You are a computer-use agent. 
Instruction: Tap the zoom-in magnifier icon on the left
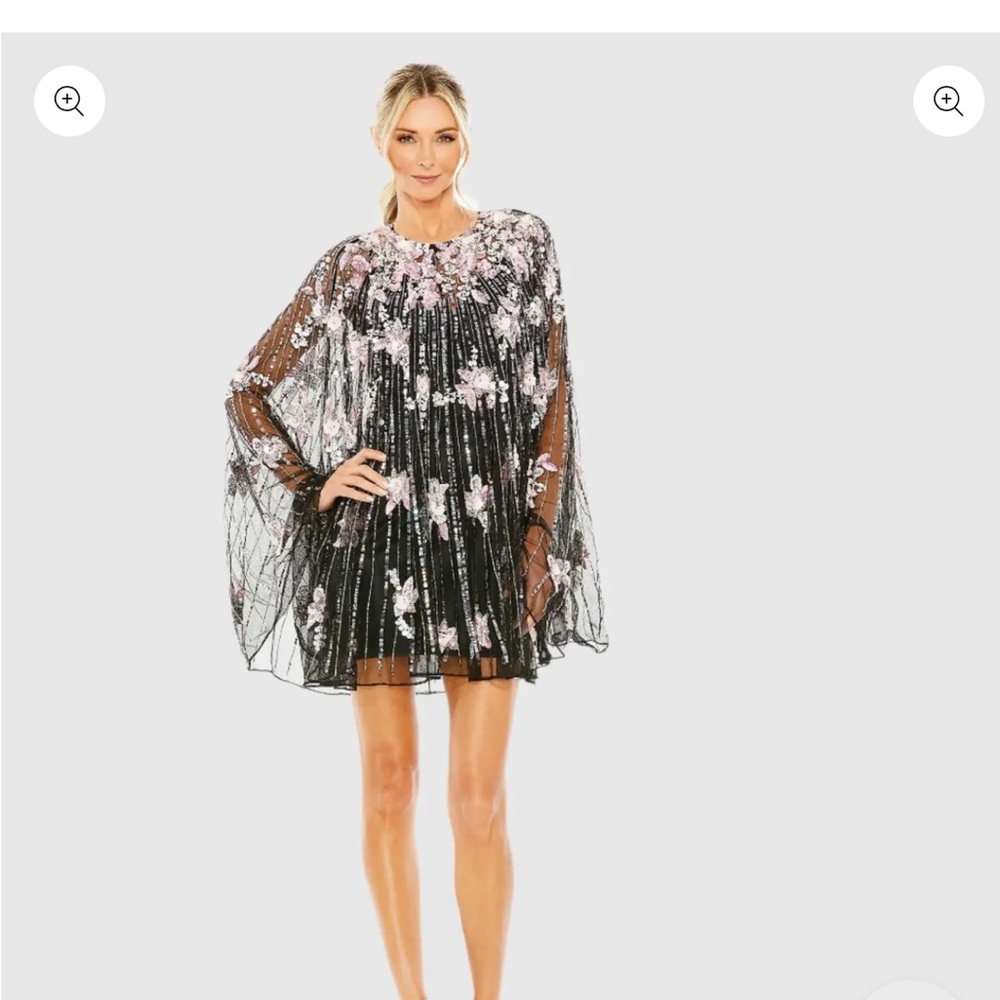coord(69,101)
